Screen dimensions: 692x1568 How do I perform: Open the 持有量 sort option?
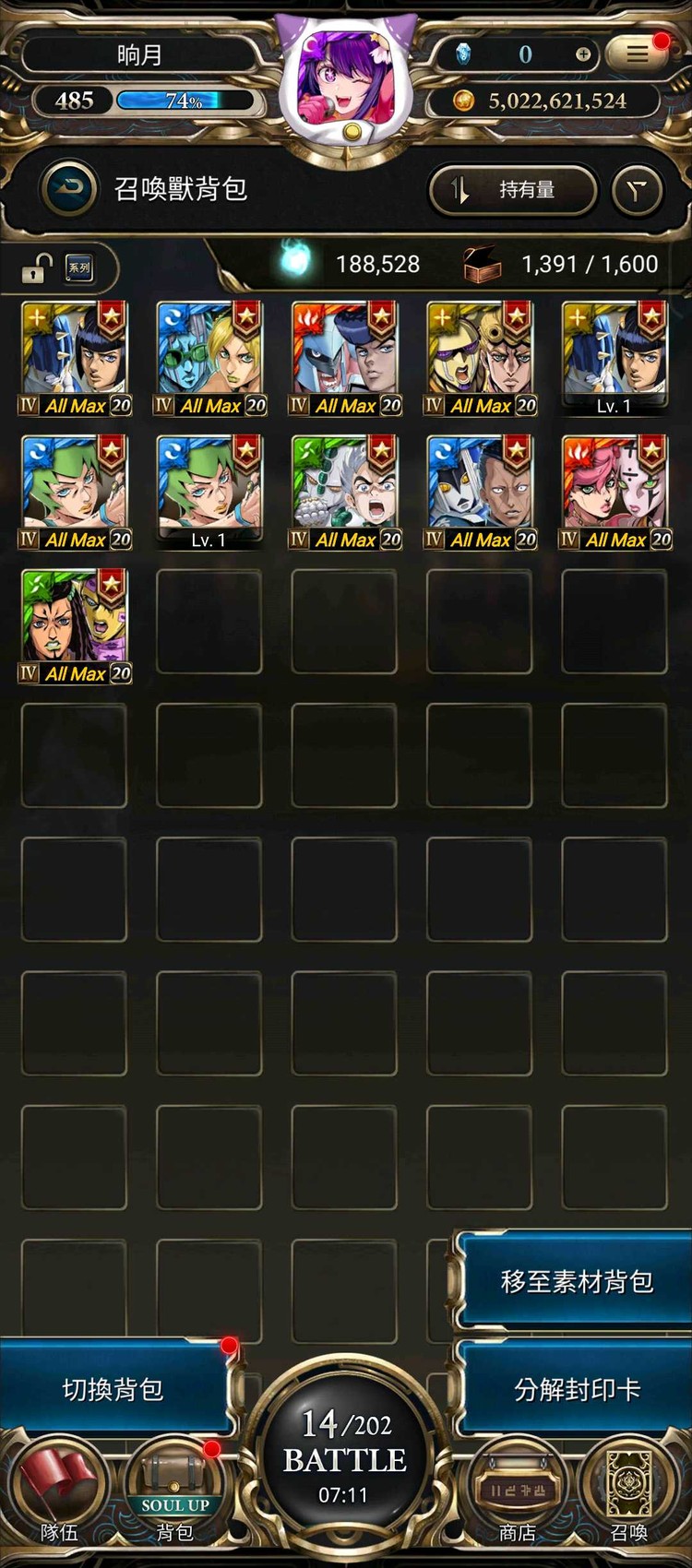[x=512, y=190]
